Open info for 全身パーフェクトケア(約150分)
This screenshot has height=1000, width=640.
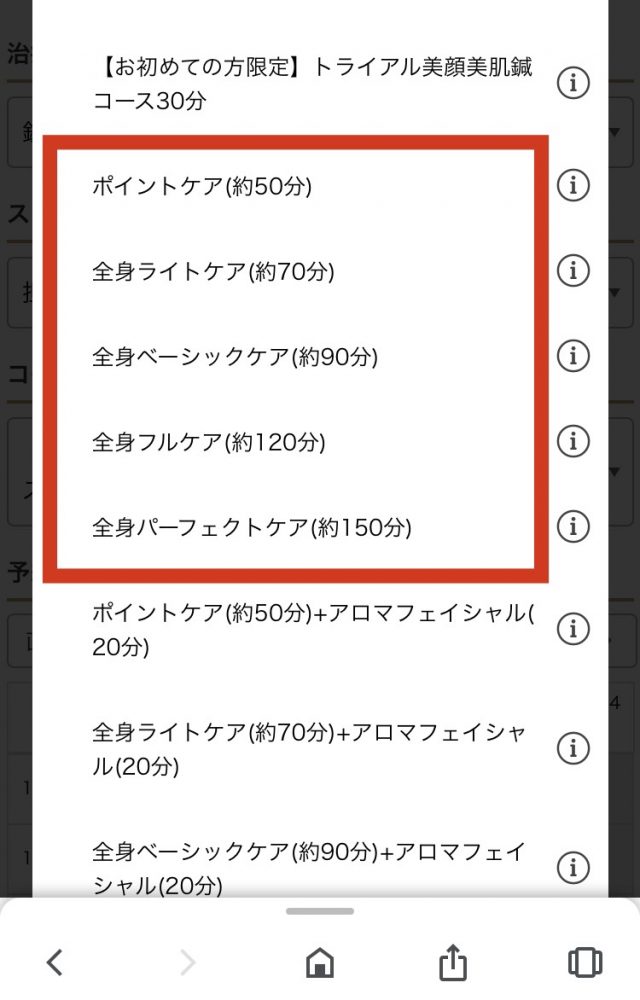click(573, 525)
